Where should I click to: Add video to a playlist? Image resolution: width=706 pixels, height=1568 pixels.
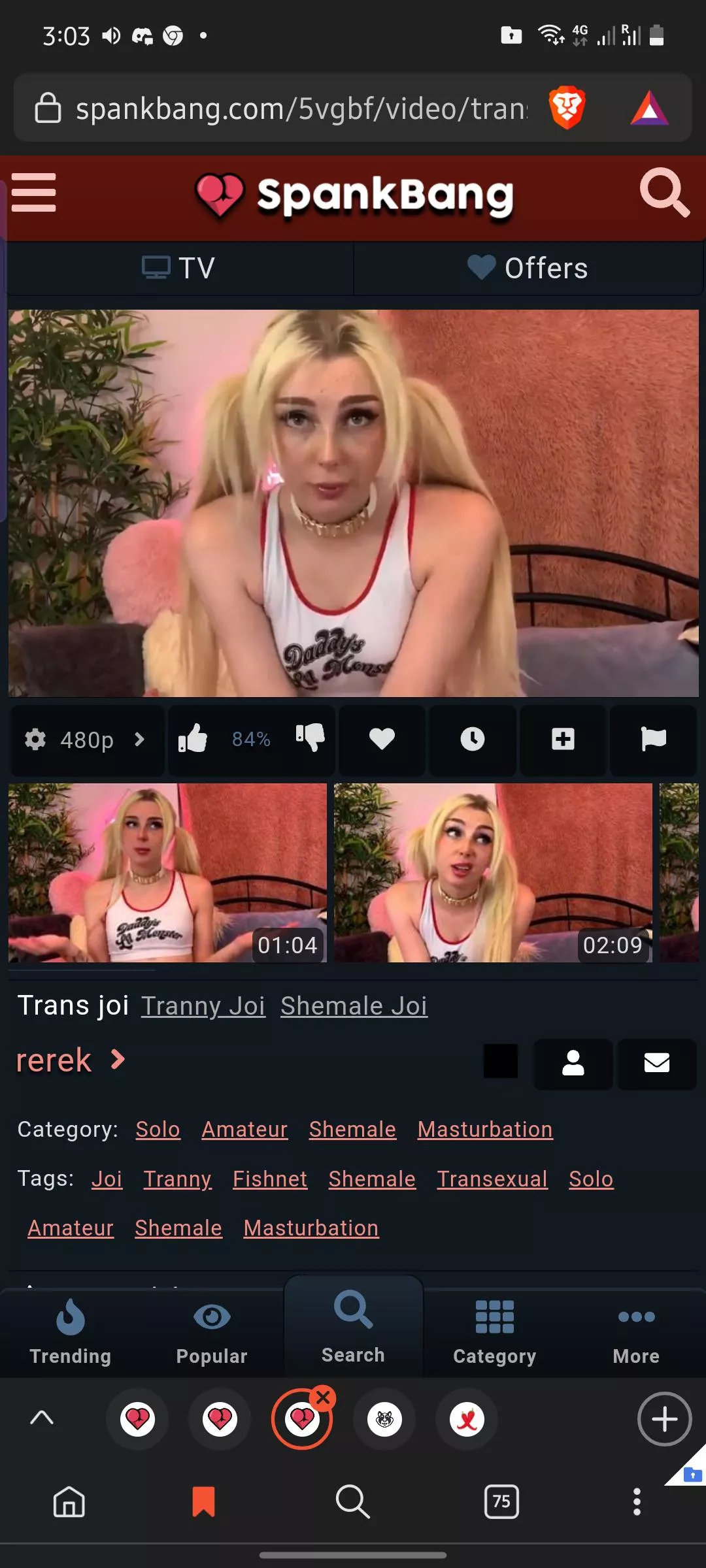[x=562, y=739]
